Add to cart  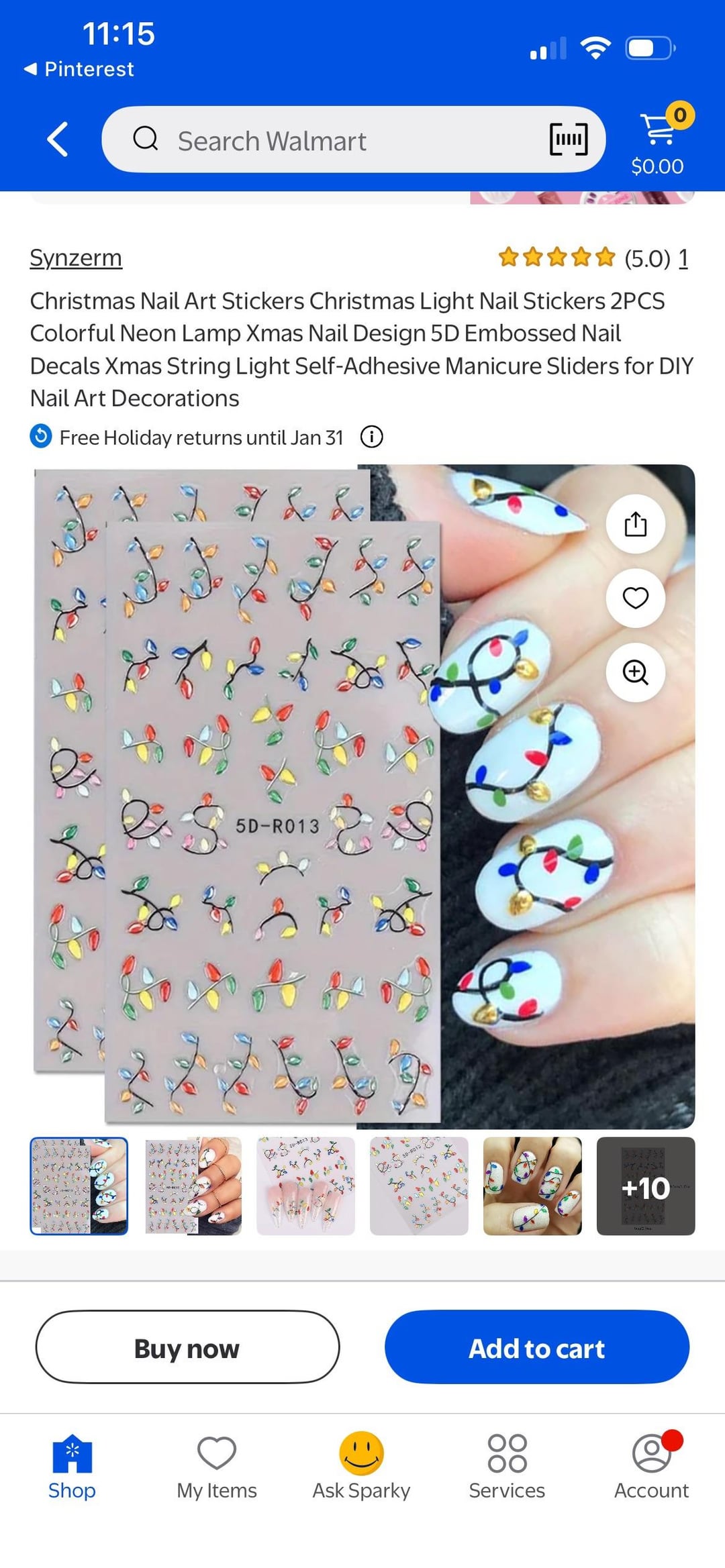(536, 1347)
